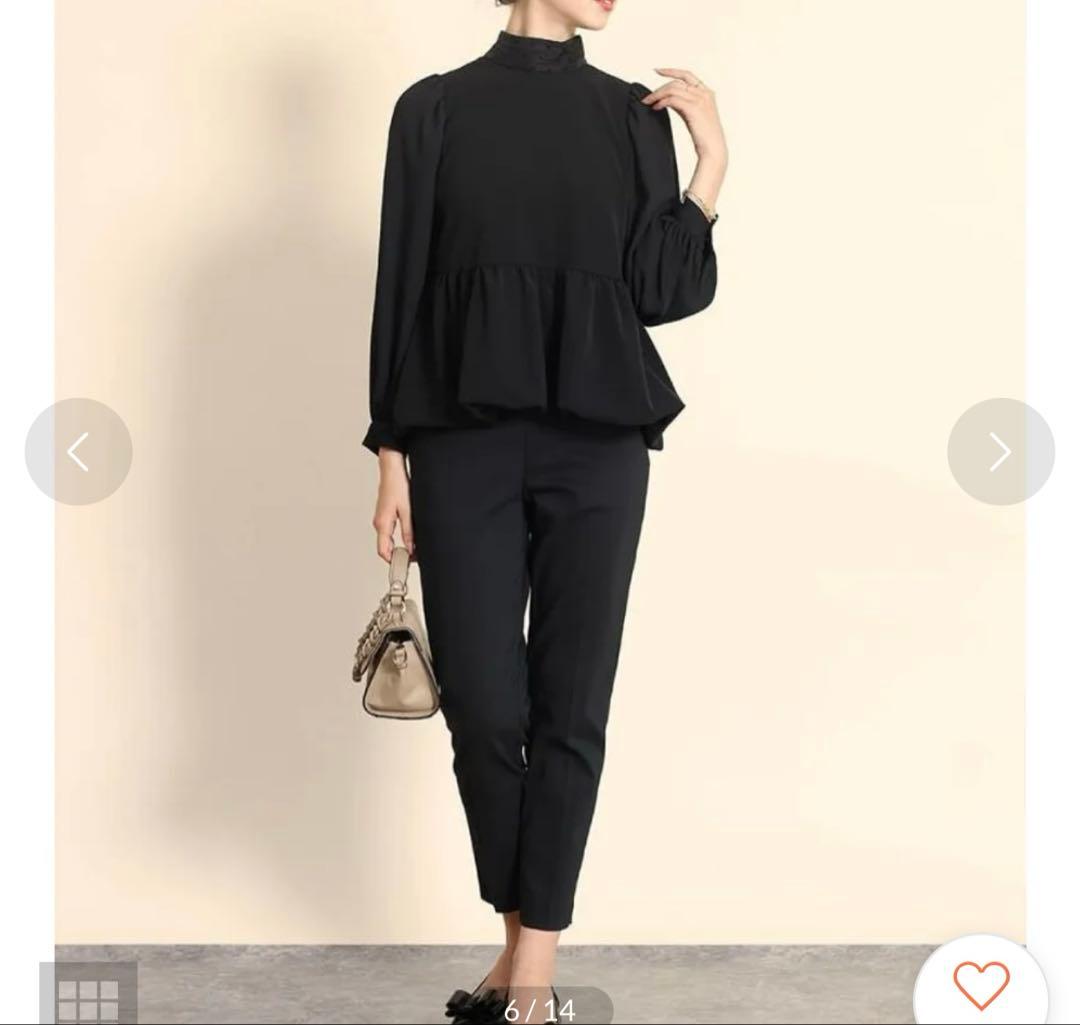The image size is (1080, 1025).
Task: Go to the previous product image
Action: pyautogui.click(x=78, y=452)
